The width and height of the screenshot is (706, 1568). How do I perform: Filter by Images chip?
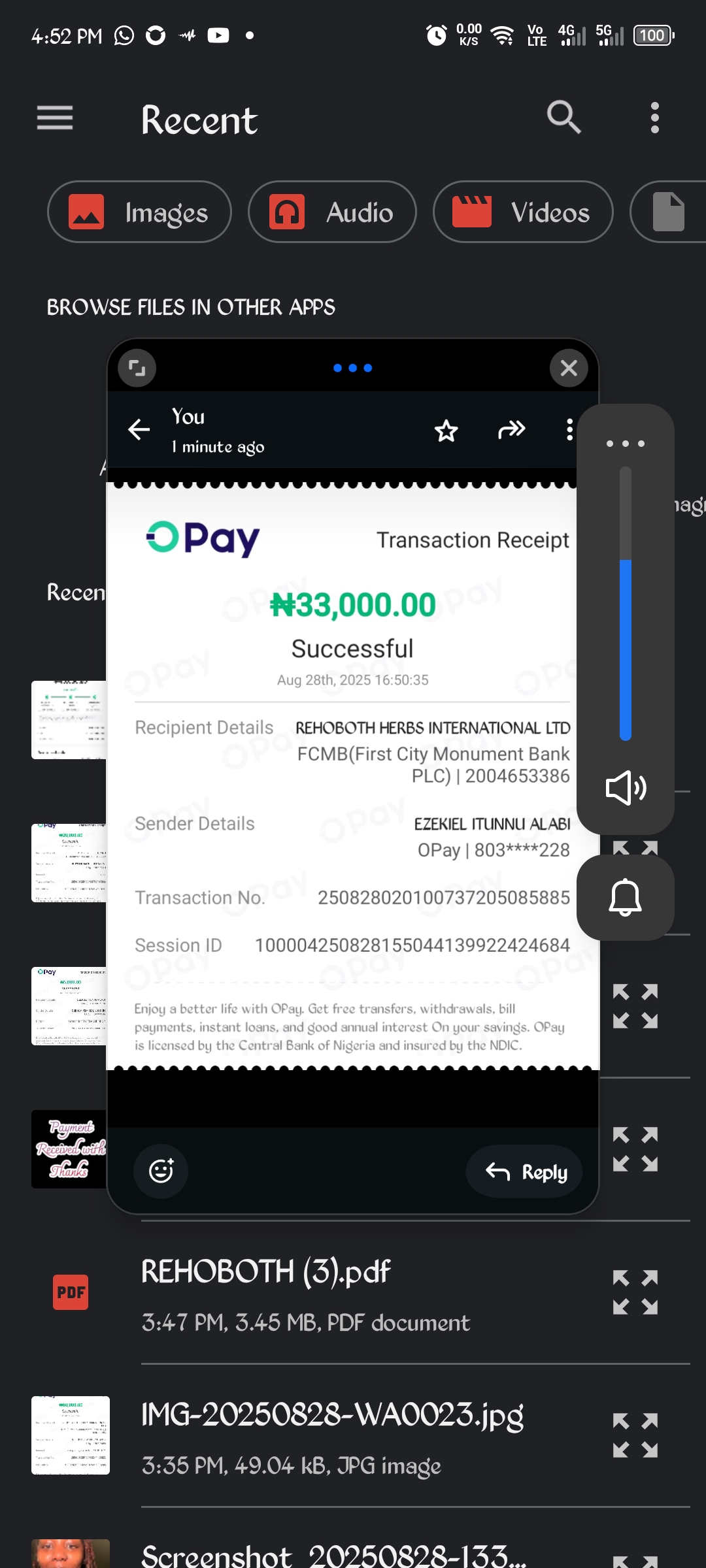click(x=140, y=212)
